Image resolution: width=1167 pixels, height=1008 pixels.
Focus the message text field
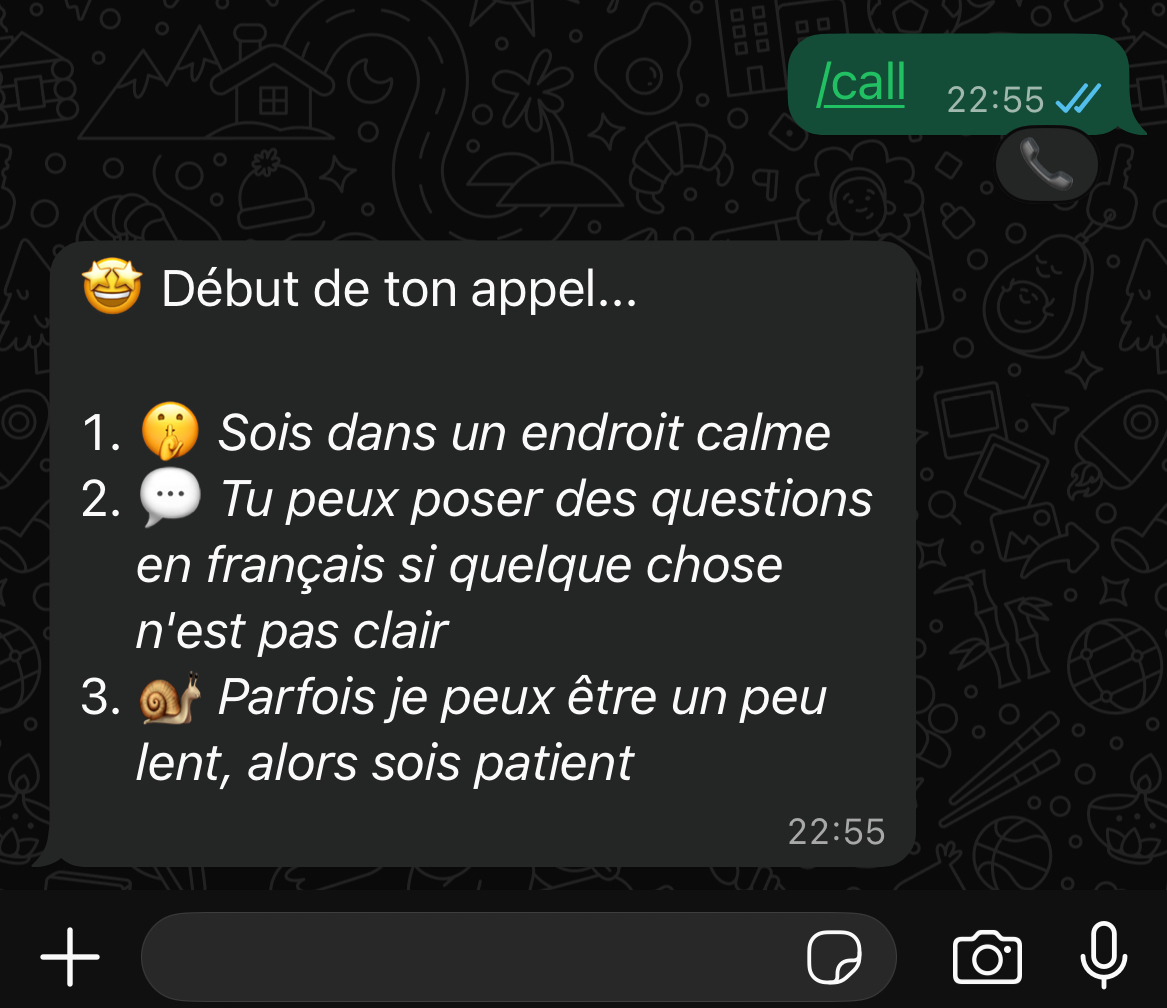point(470,957)
